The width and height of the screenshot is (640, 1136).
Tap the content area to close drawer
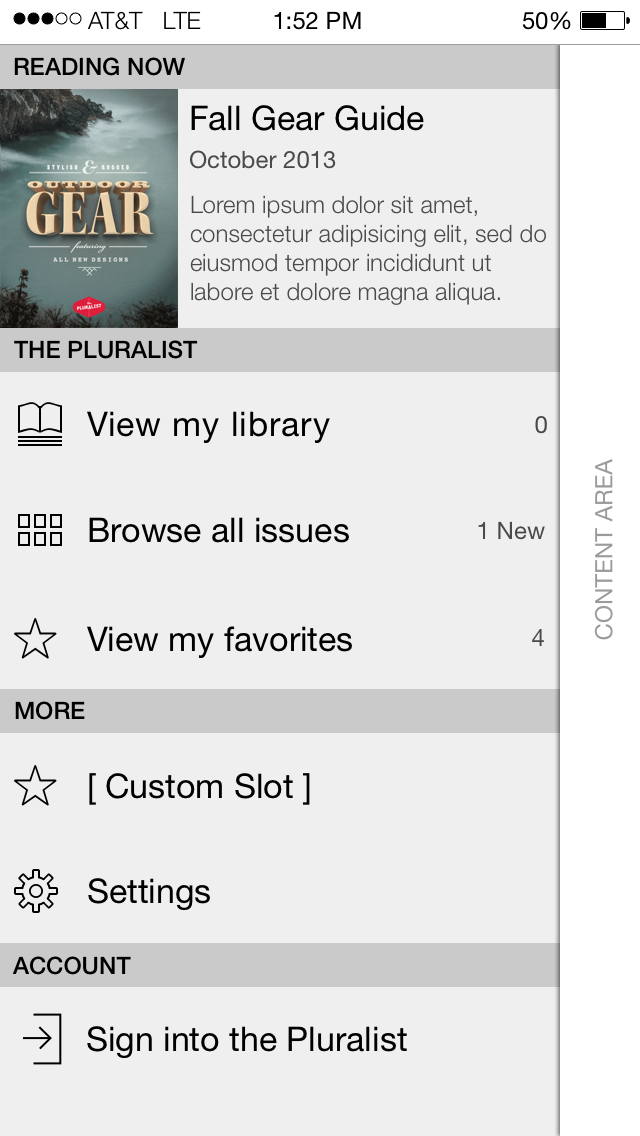tap(600, 590)
